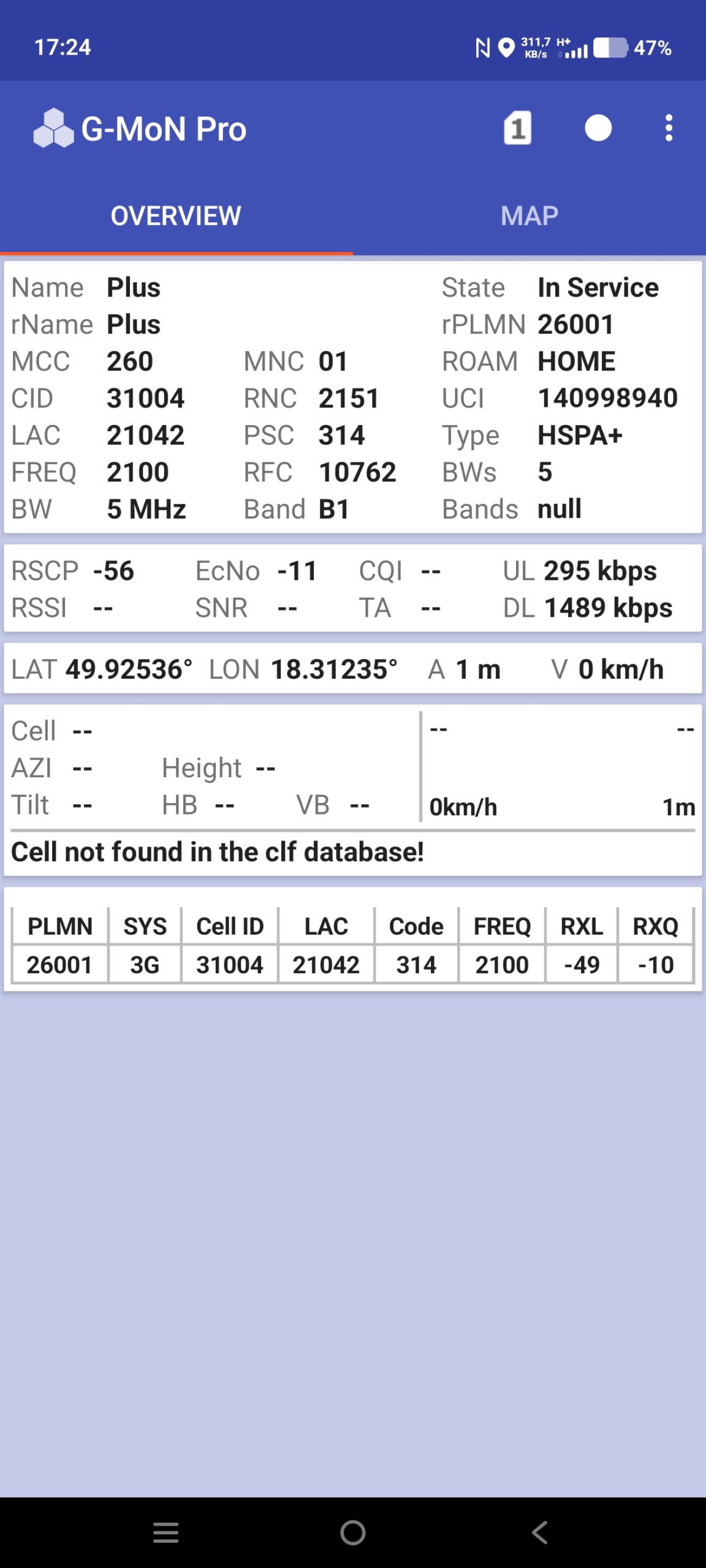This screenshot has width=706, height=1568.
Task: Switch to the MAP tab
Action: (x=529, y=216)
